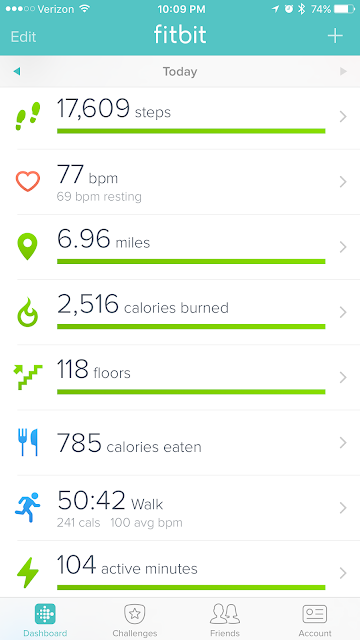Viewport: 360px width, 640px height.
Task: View the 50:42 Walk exercise entry
Action: click(x=180, y=508)
